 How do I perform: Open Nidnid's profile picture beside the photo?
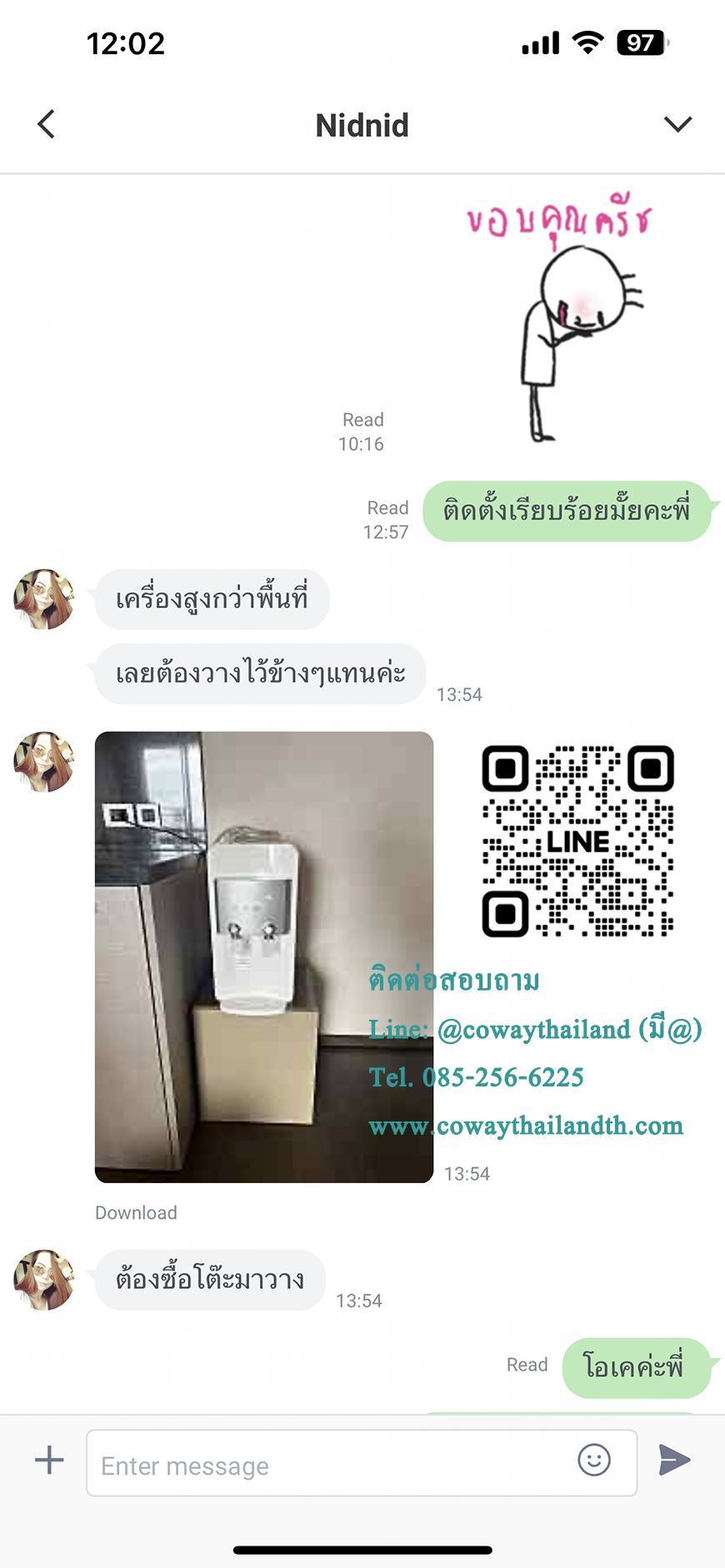[x=44, y=762]
